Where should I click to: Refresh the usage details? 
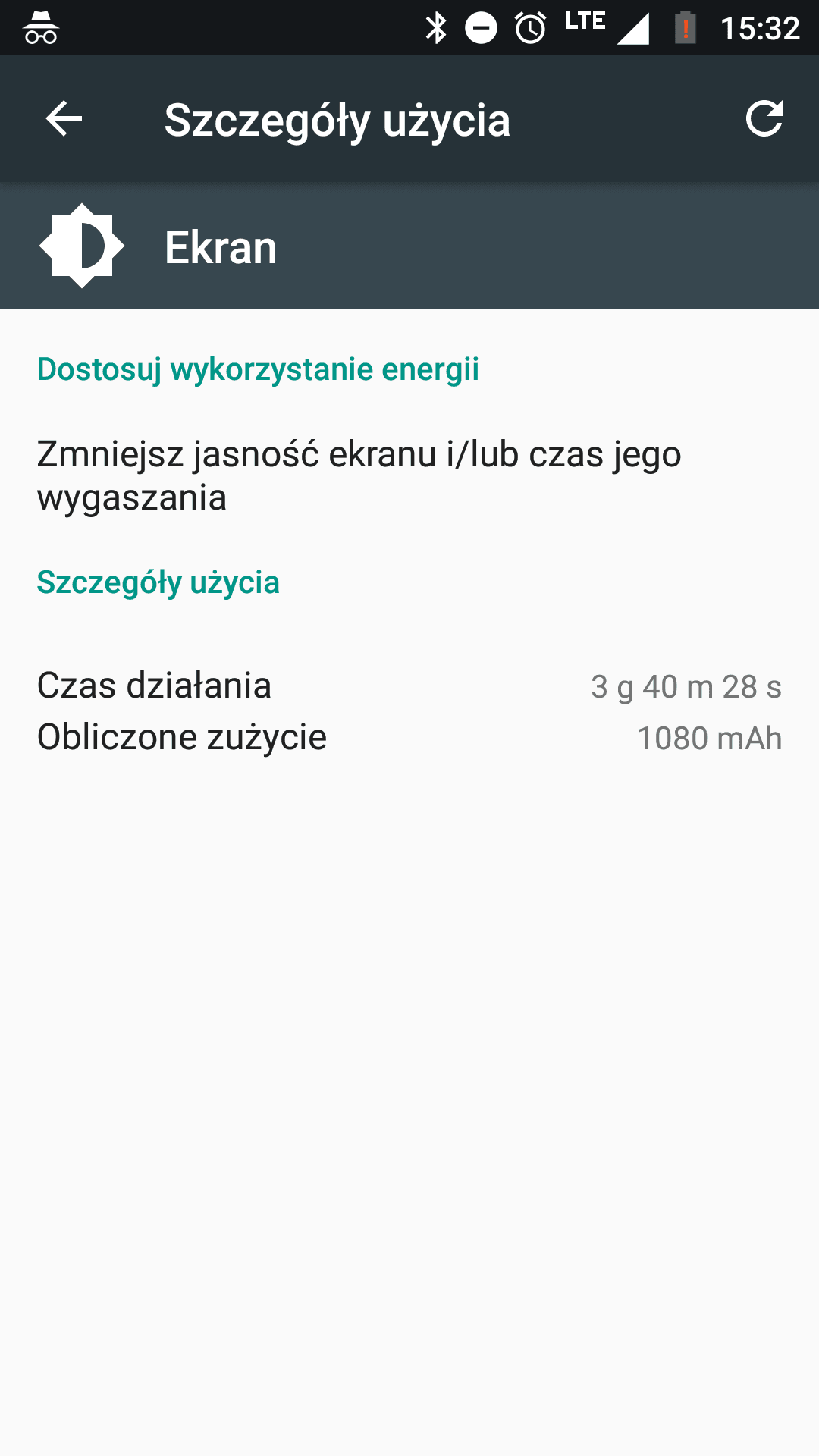764,119
